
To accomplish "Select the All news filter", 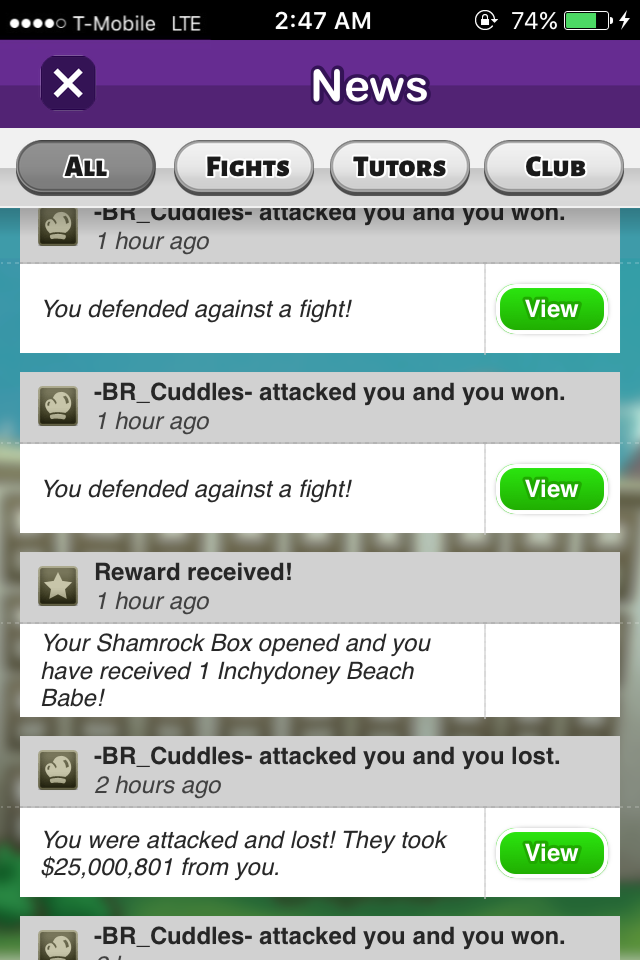I will coord(86,167).
